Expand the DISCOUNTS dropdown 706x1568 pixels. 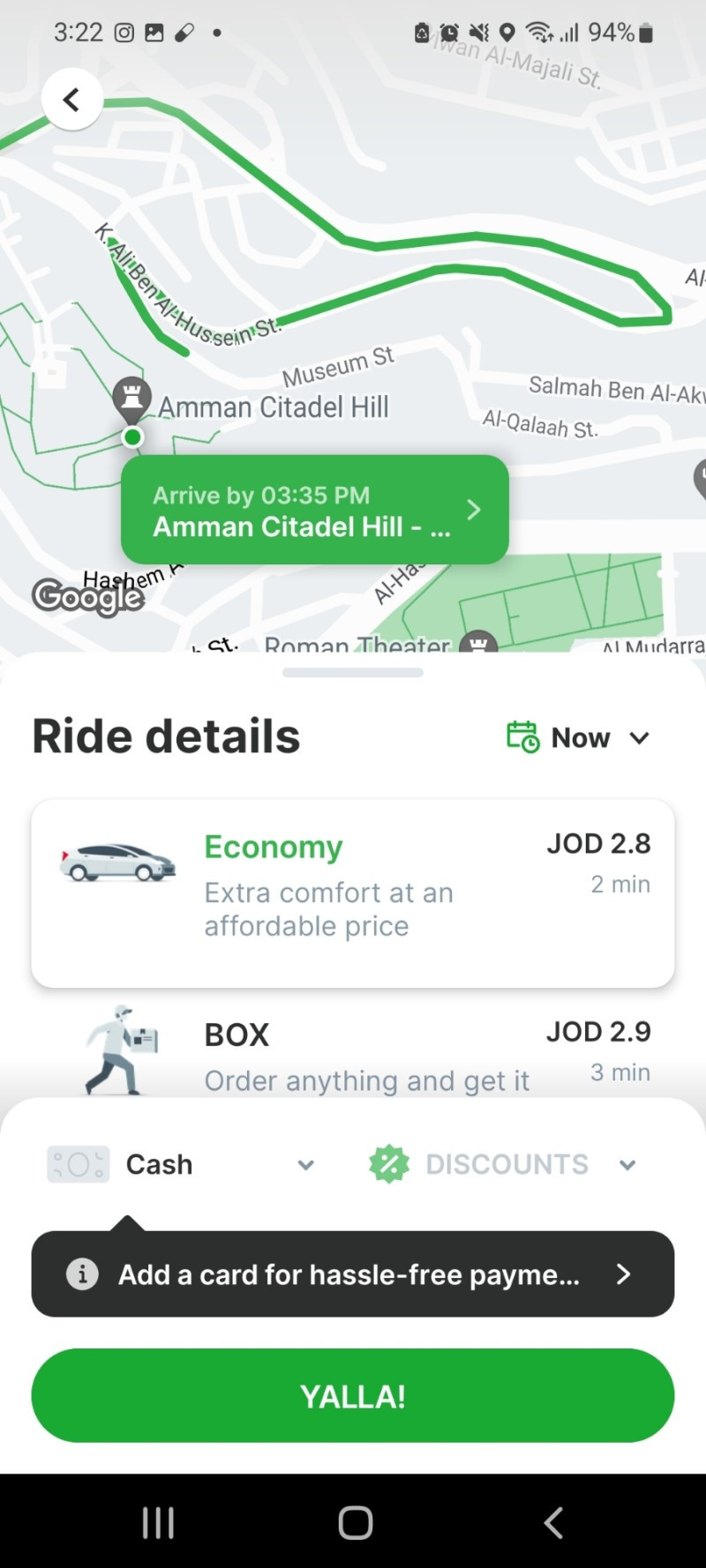point(627,1164)
